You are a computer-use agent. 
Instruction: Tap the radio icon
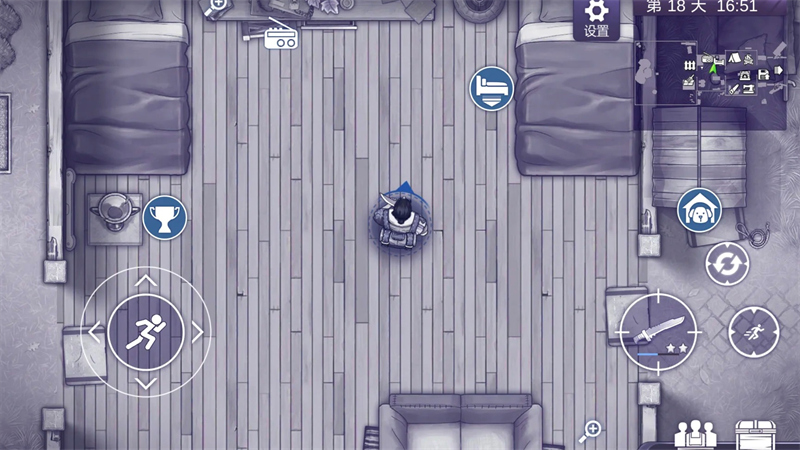tap(281, 38)
